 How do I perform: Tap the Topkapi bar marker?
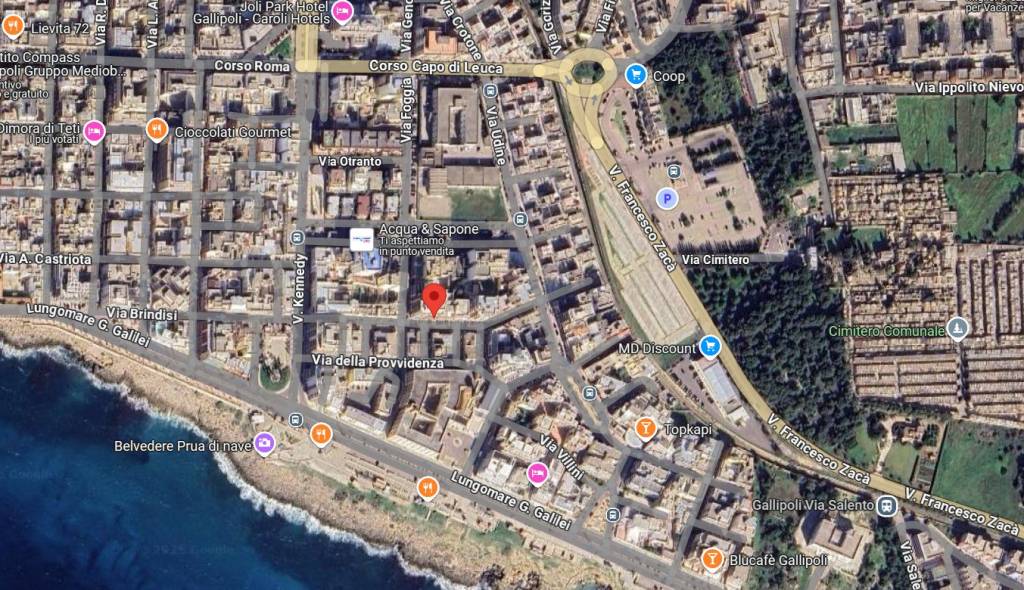click(x=646, y=429)
